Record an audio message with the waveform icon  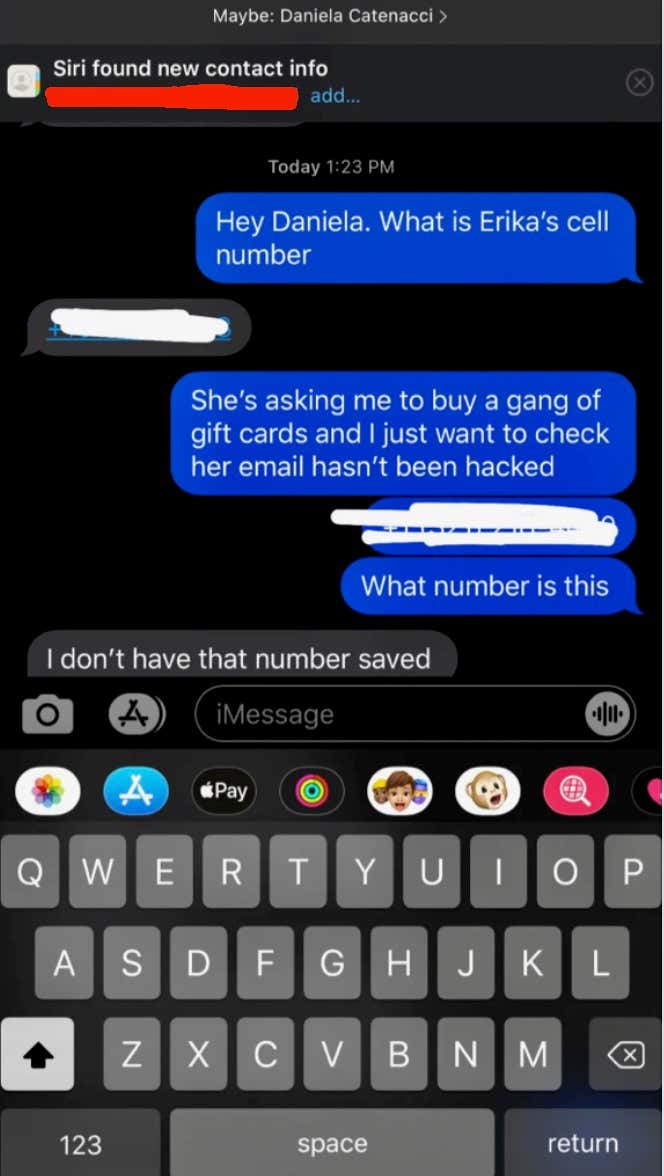605,714
